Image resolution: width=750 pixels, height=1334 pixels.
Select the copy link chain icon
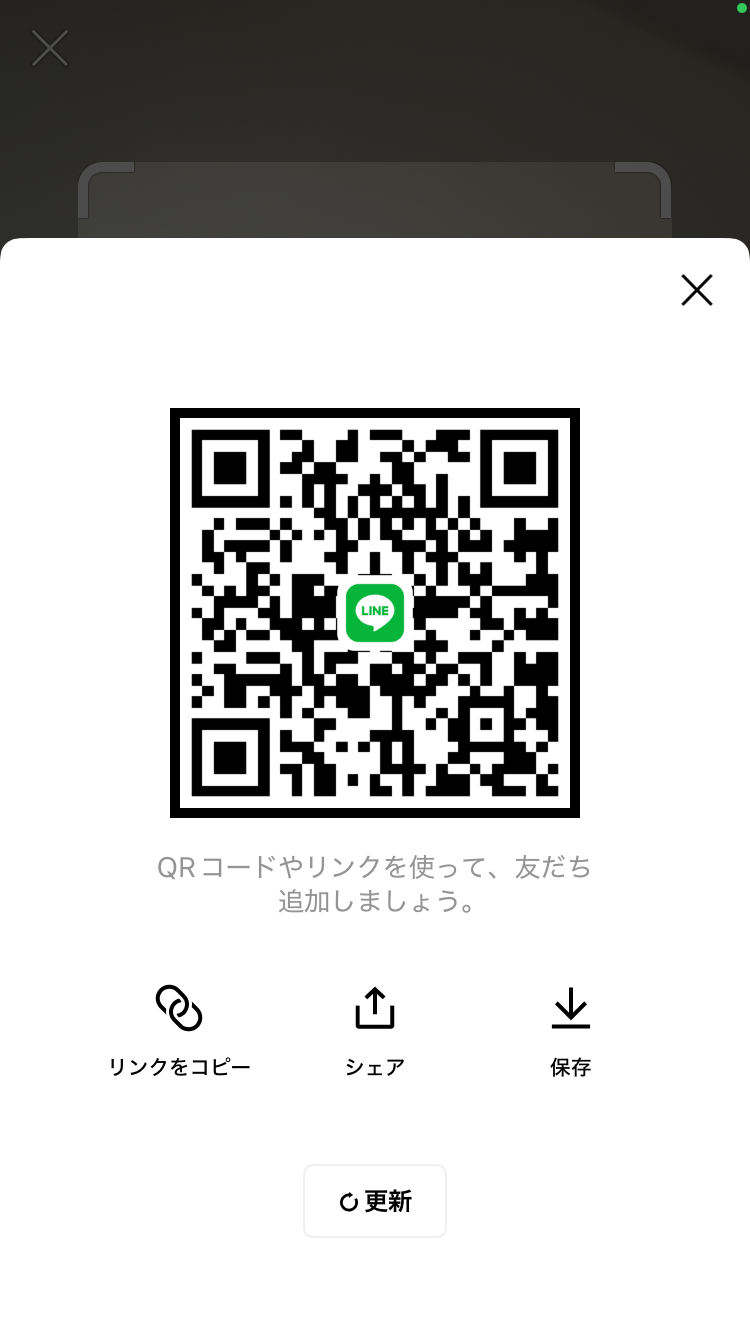tap(179, 1007)
